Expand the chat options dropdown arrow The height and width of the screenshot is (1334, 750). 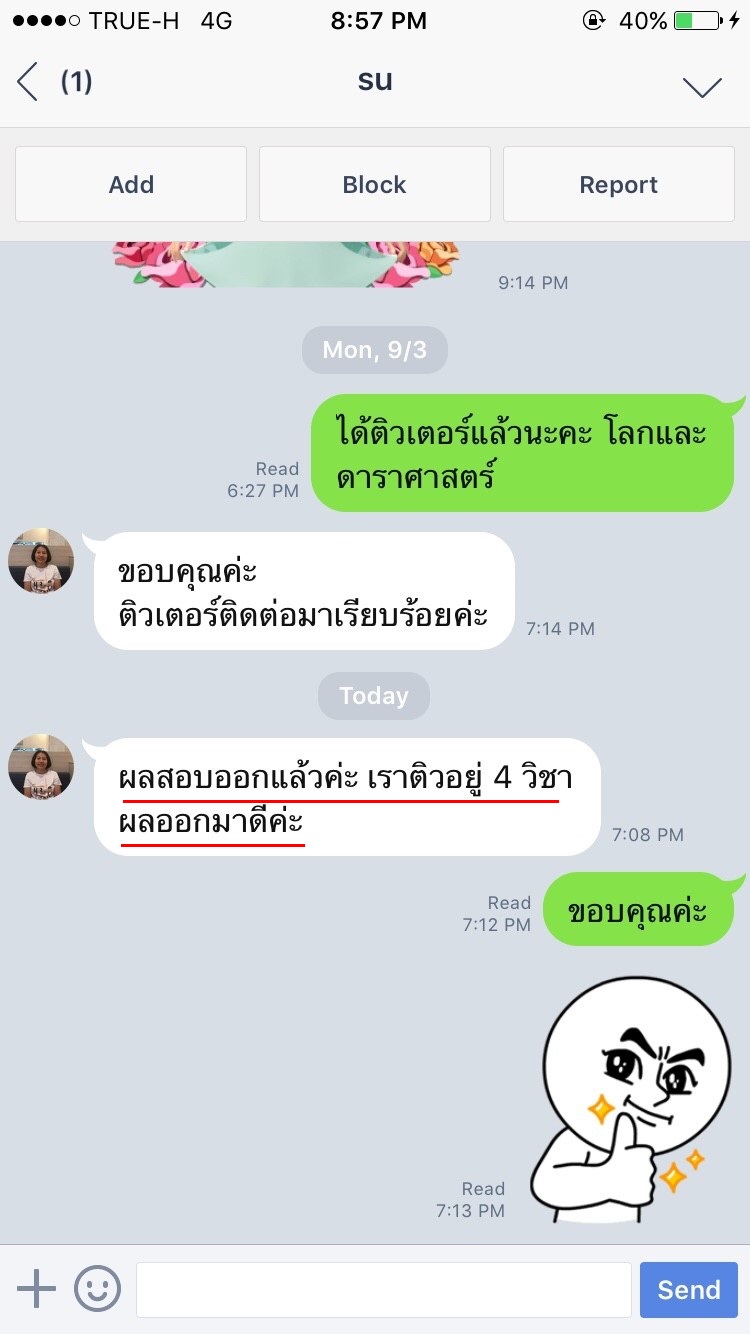point(702,87)
